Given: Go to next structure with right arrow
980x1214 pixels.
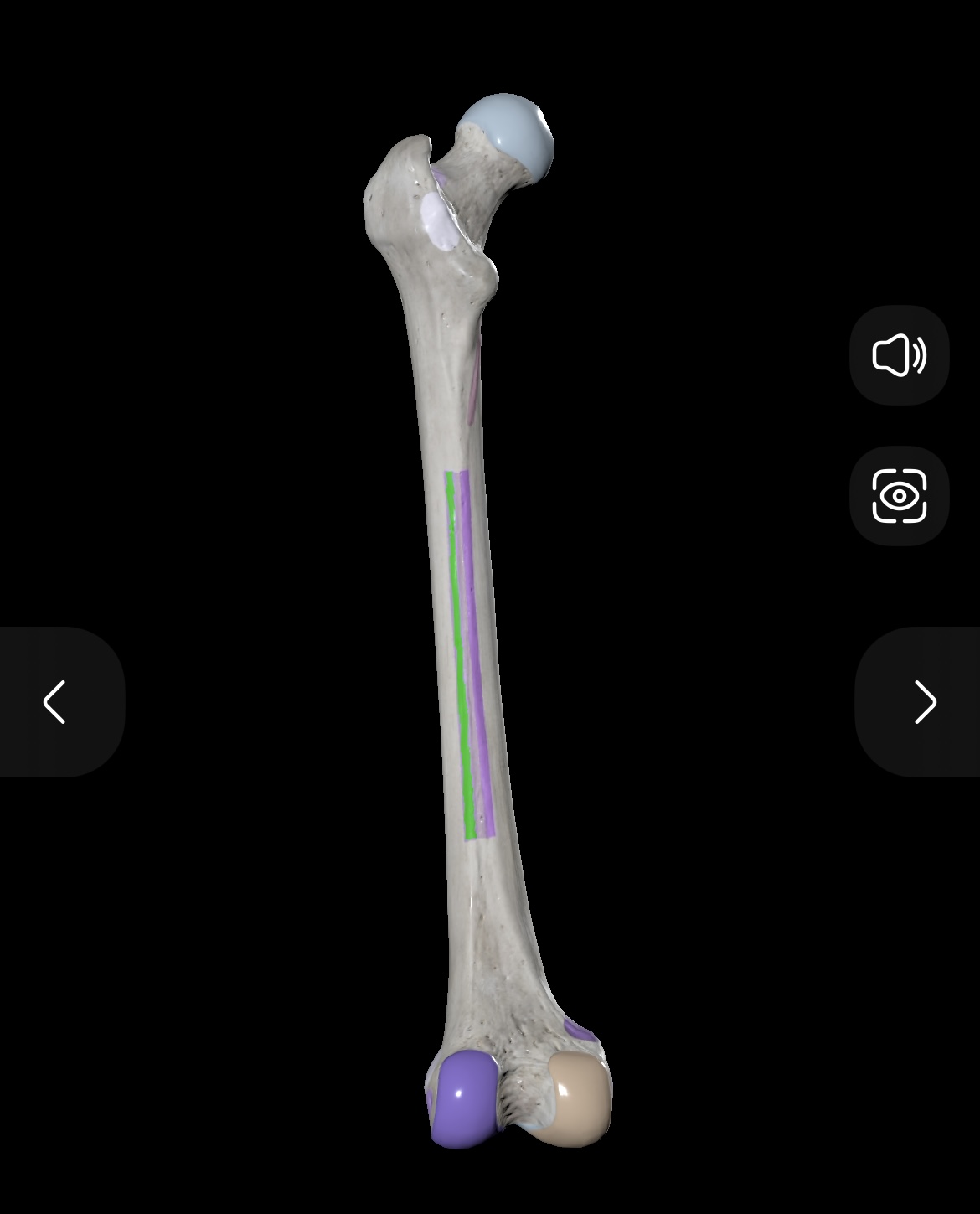Looking at the screenshot, I should pos(923,702).
